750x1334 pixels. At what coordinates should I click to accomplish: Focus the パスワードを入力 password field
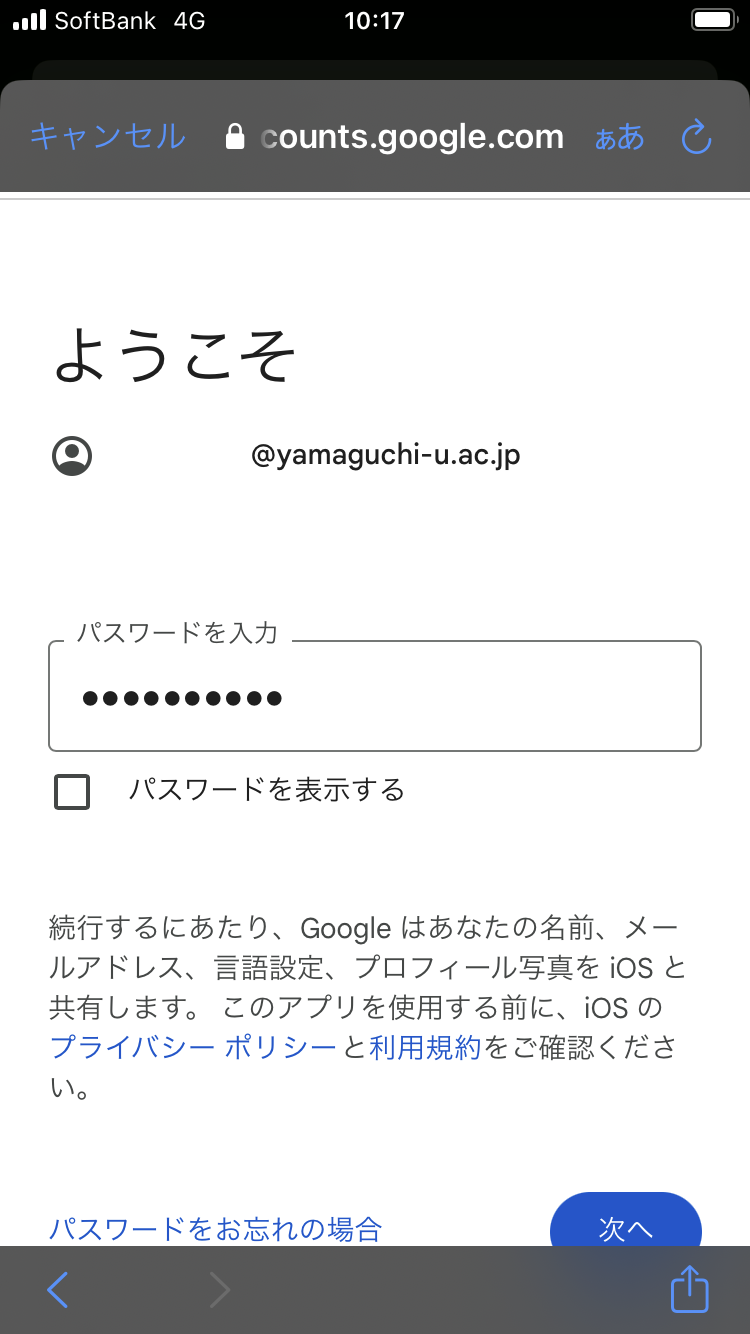[x=375, y=696]
